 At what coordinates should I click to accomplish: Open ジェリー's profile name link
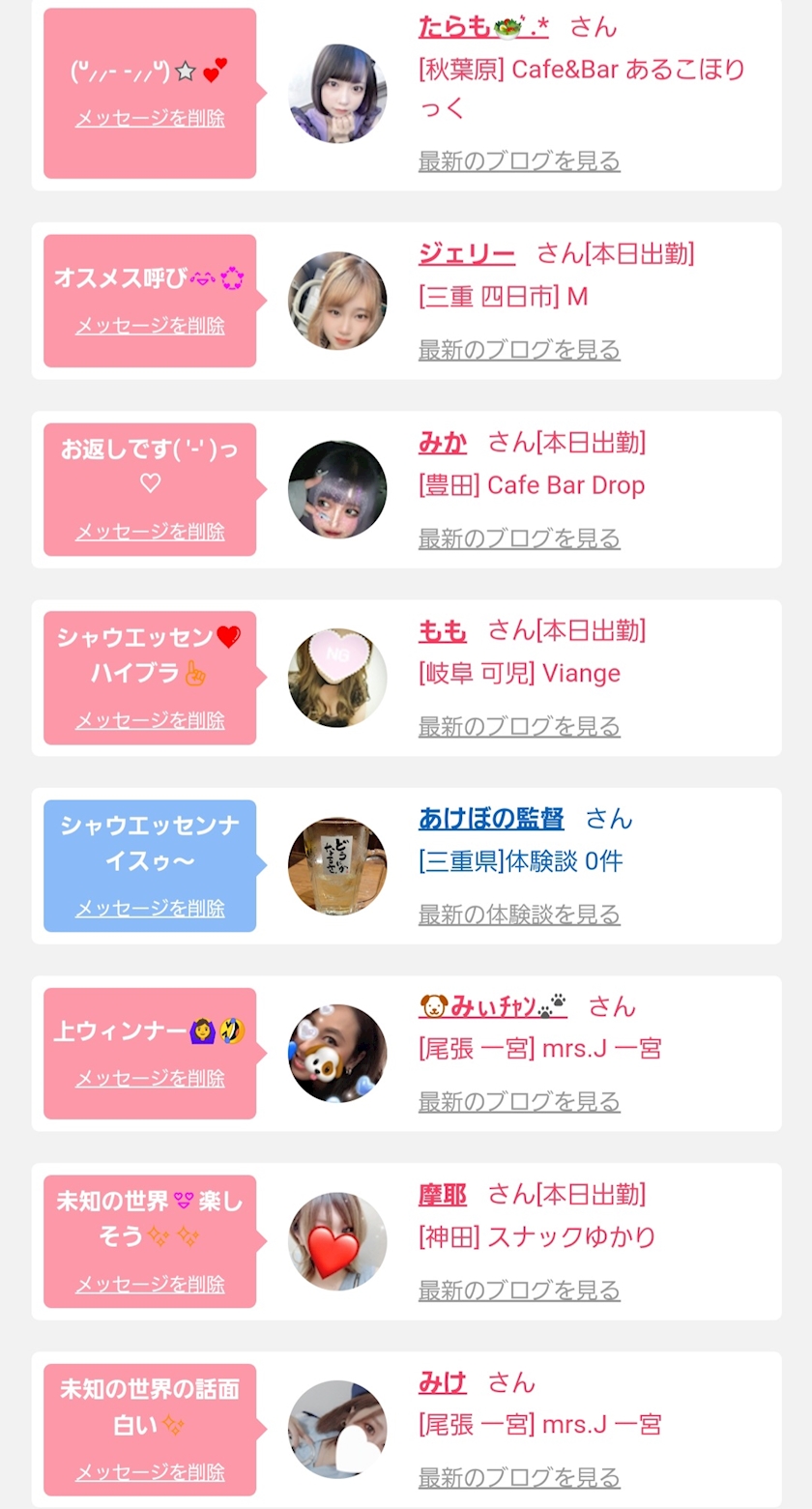tap(467, 254)
